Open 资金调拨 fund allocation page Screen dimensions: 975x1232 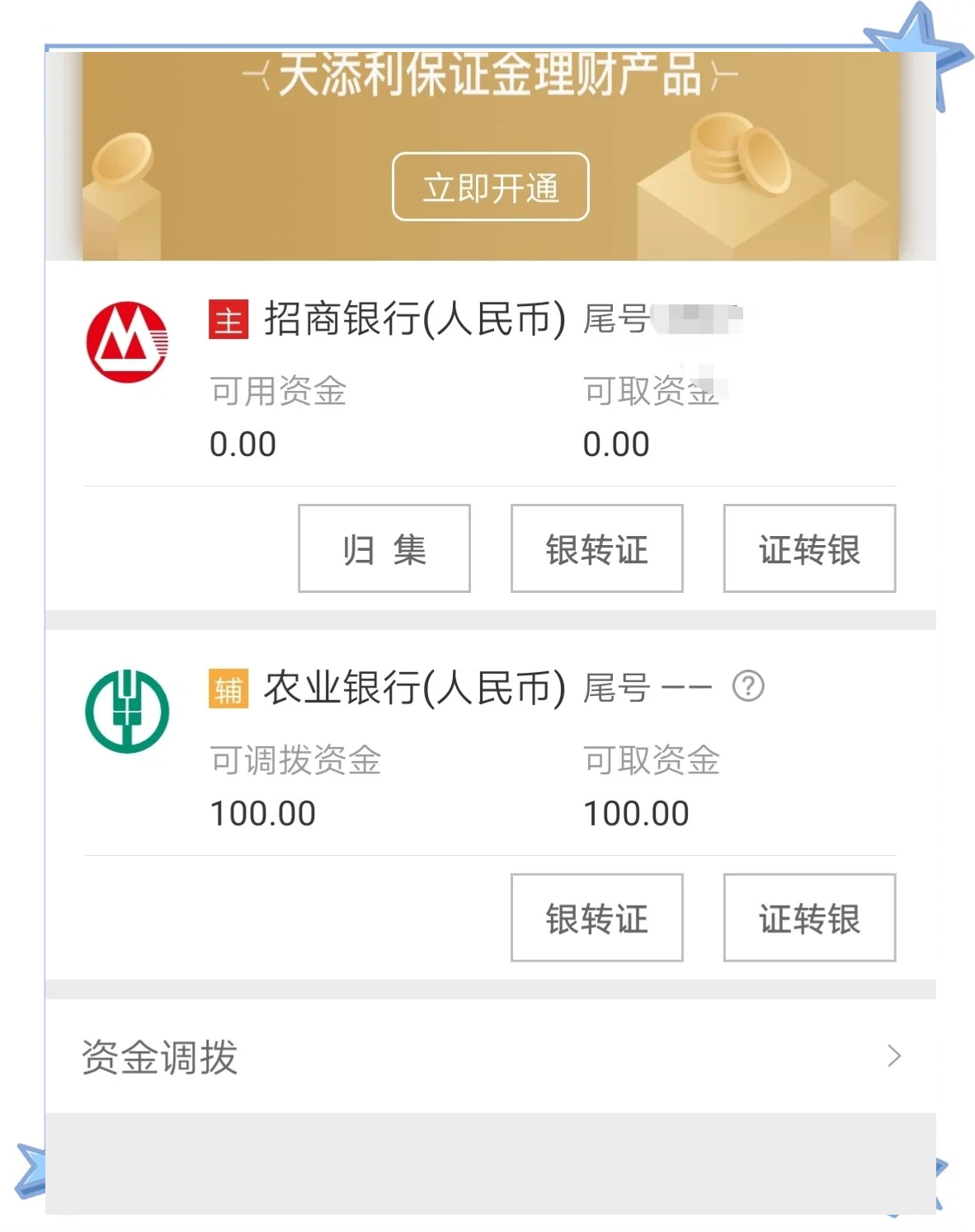pyautogui.click(x=159, y=1056)
